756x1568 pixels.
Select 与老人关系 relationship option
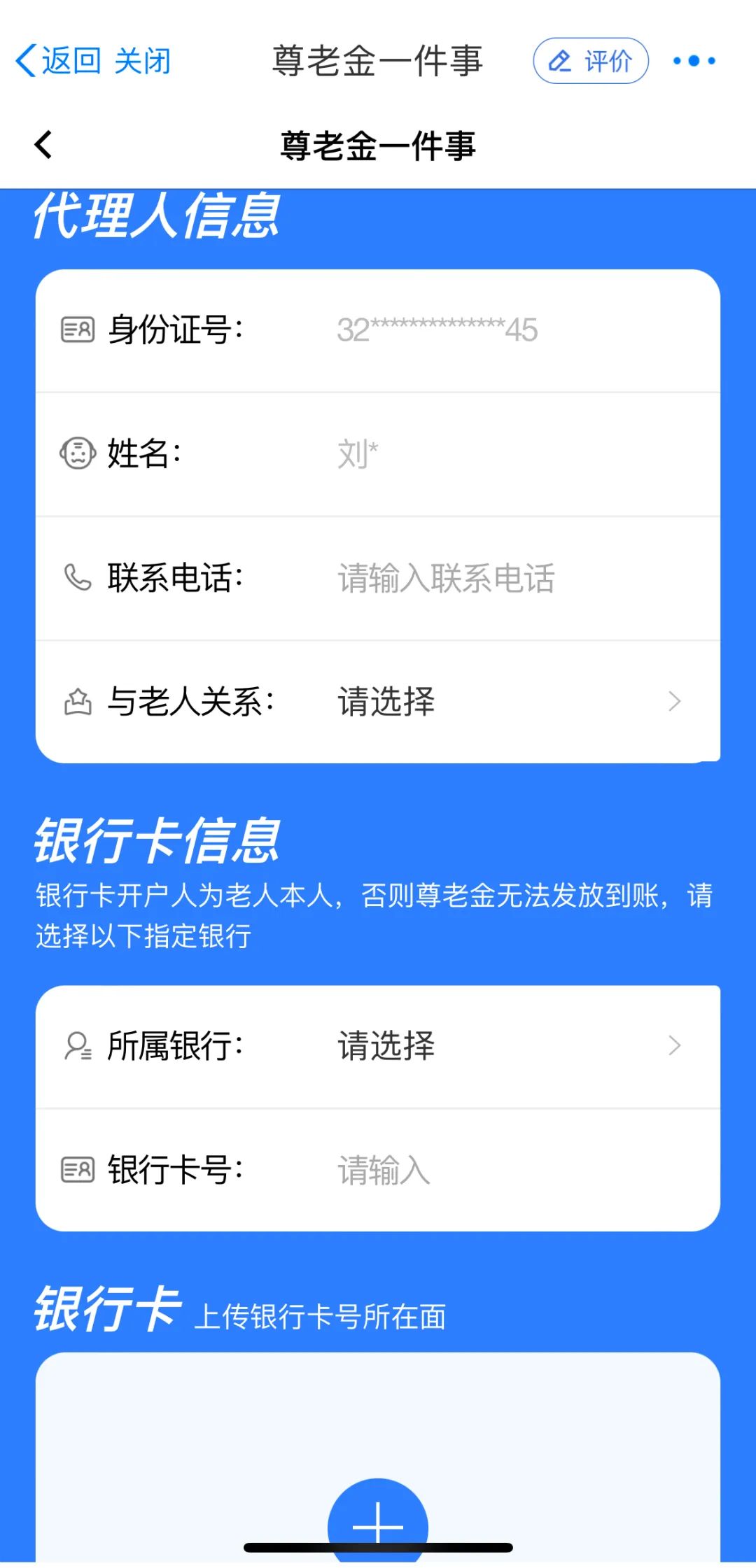tap(490, 702)
